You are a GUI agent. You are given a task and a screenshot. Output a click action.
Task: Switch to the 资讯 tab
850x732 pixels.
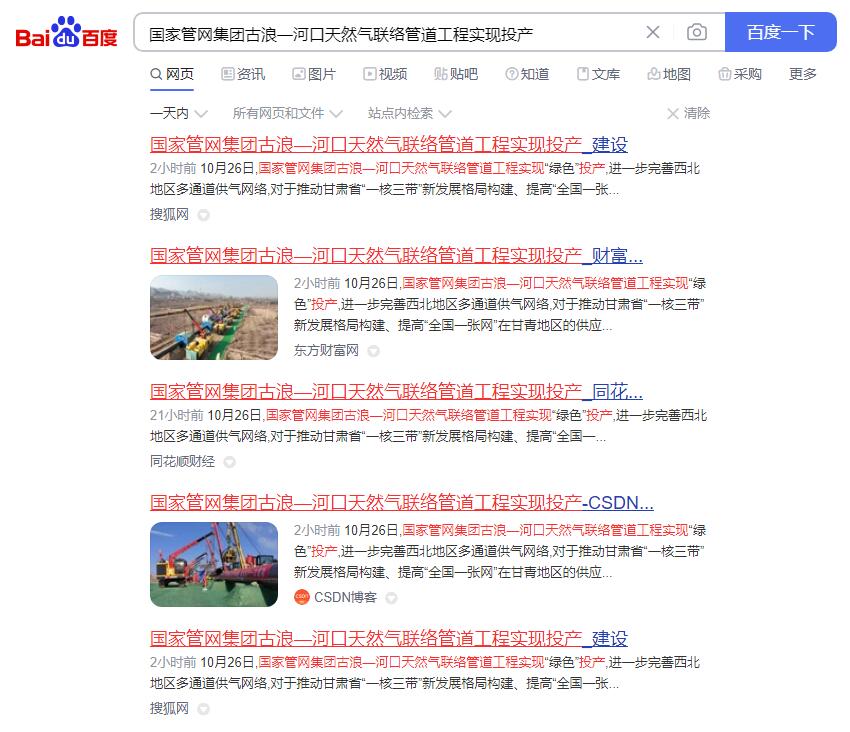tap(243, 74)
